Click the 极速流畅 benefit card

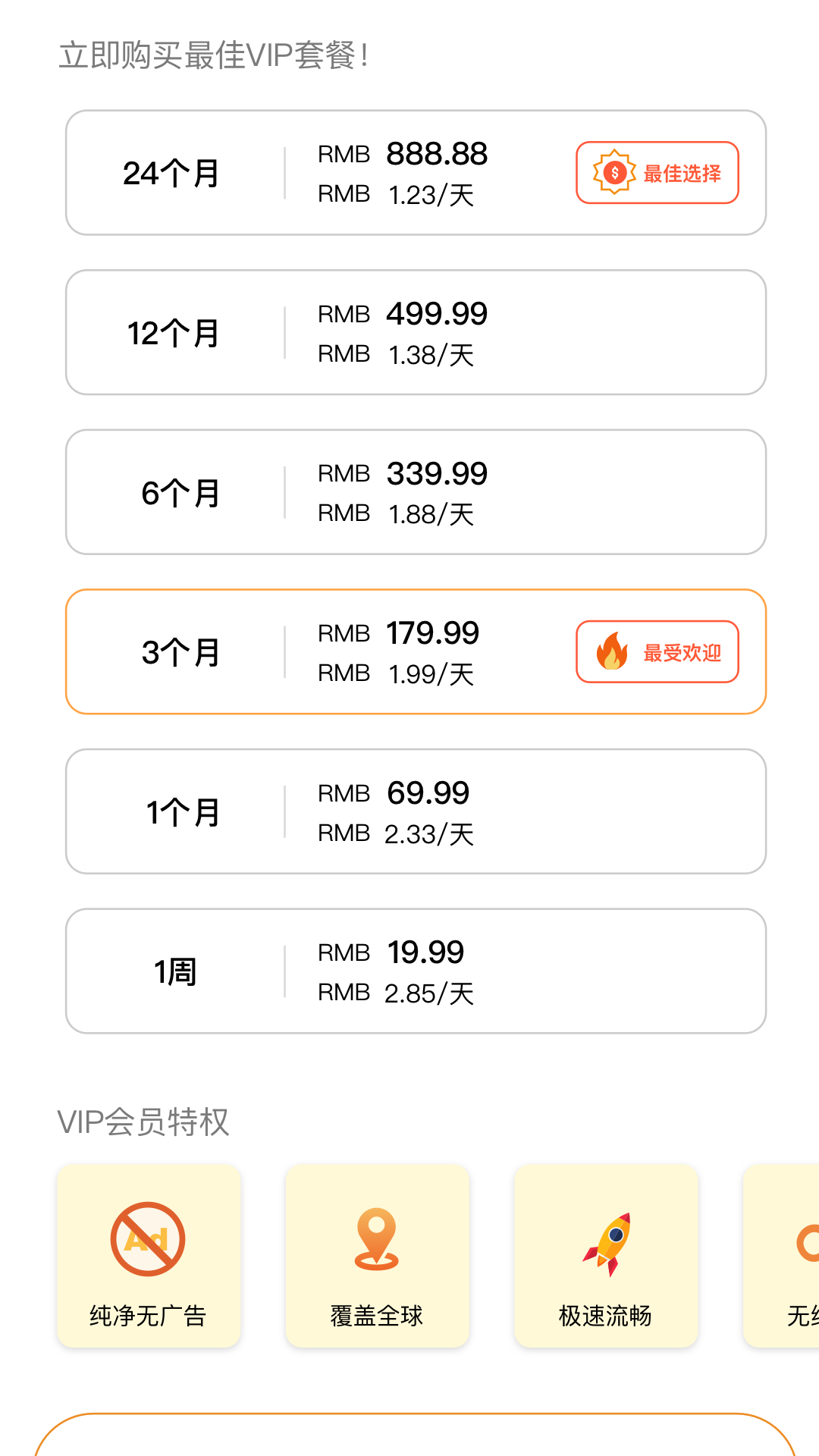[607, 1257]
